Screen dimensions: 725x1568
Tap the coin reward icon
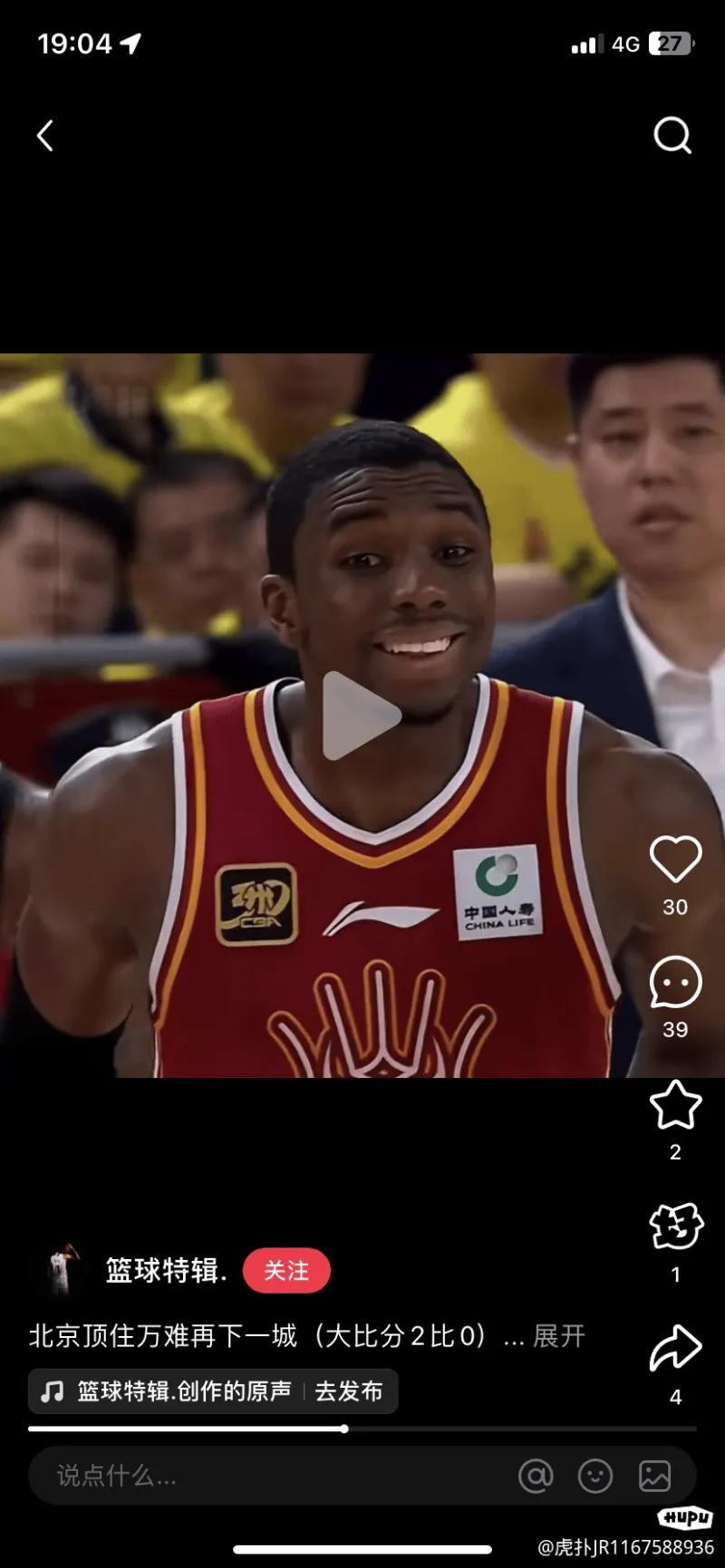675,1227
